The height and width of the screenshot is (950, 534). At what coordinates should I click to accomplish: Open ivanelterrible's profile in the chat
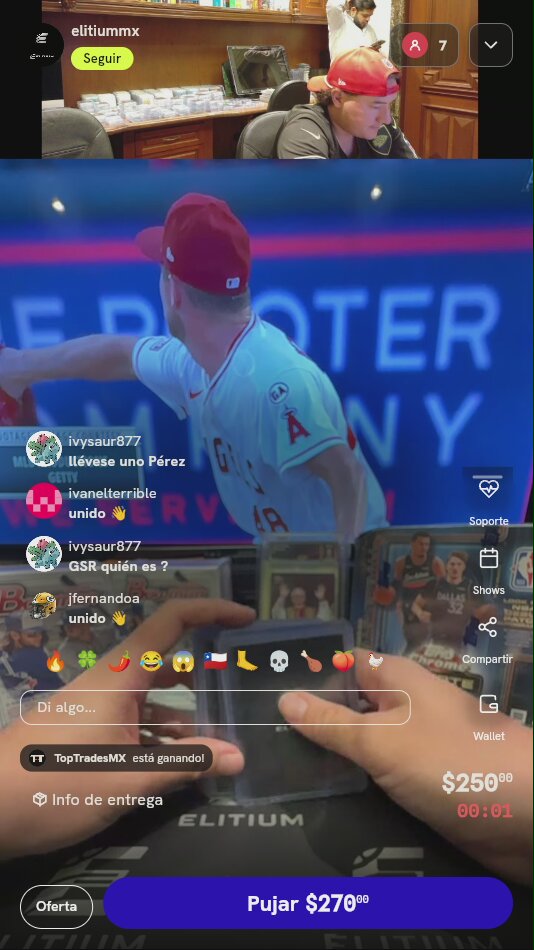44,500
